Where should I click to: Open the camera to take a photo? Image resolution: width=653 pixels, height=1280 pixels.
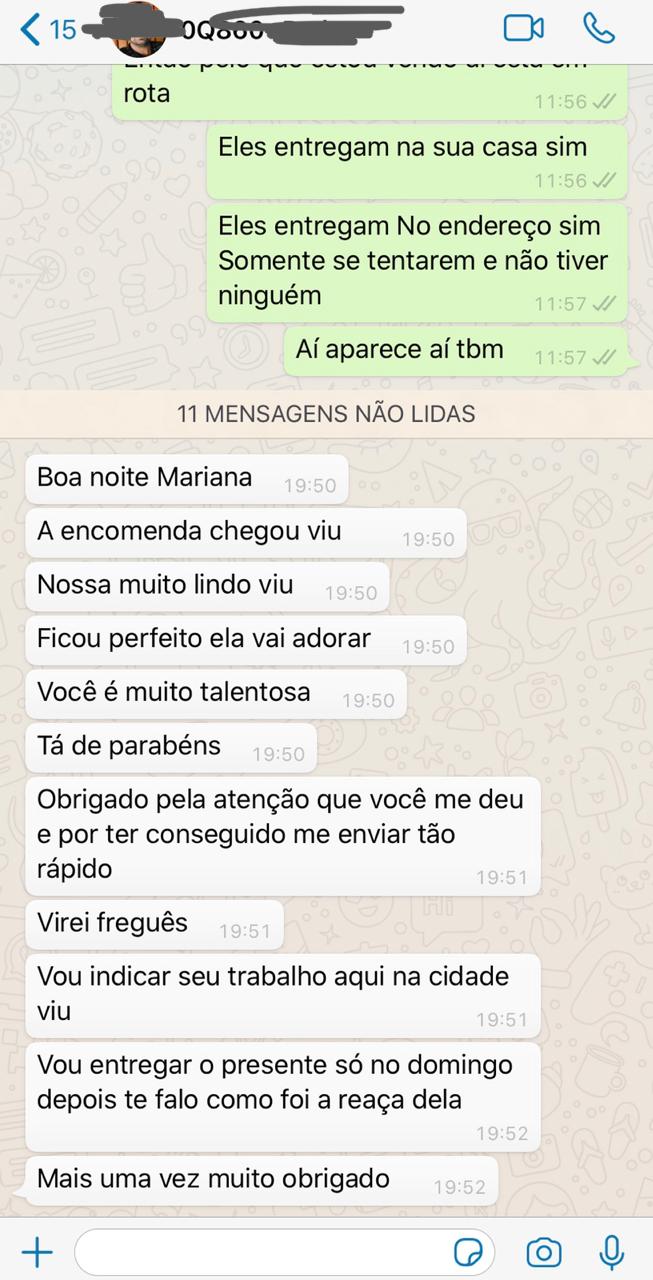pyautogui.click(x=544, y=1251)
